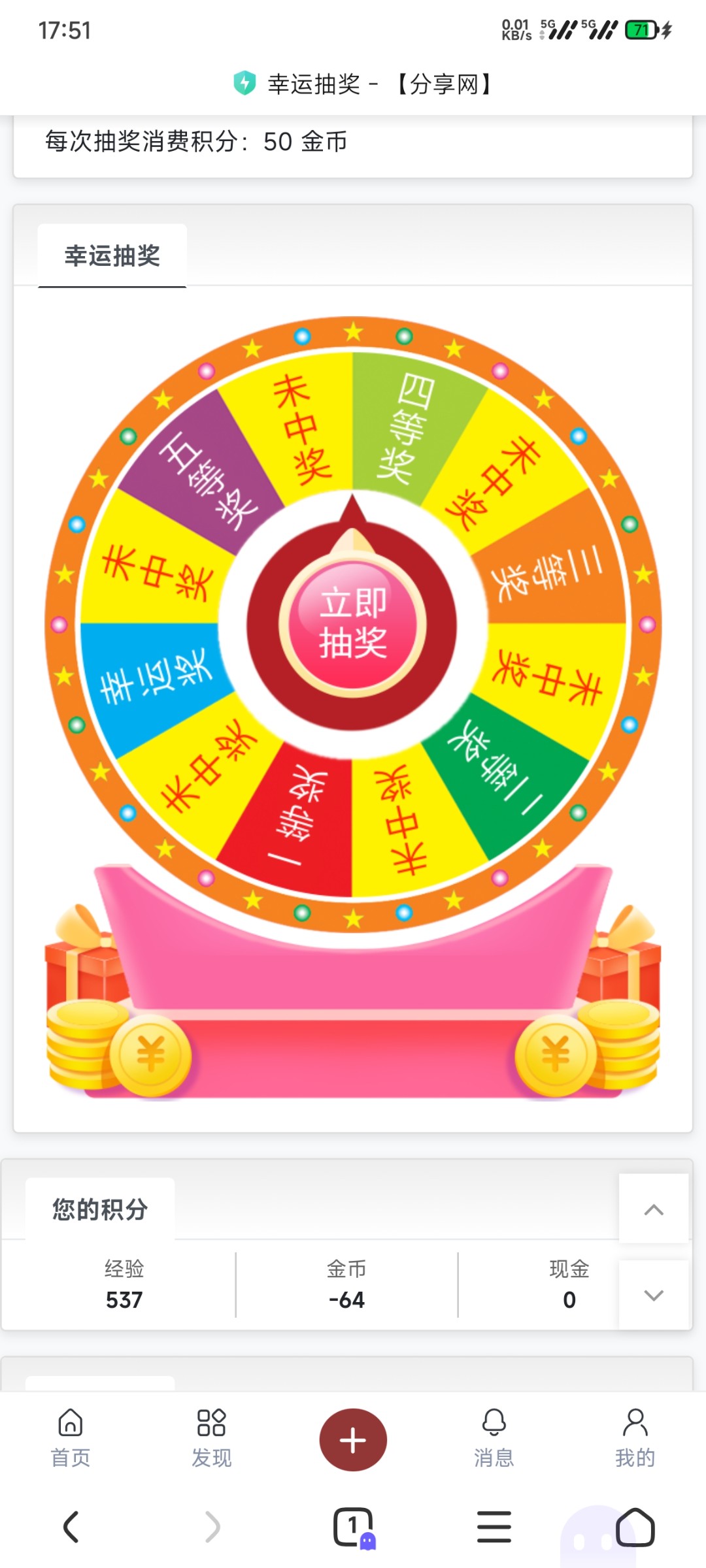Open the browser hamburger menu
Image resolution: width=706 pixels, height=1568 pixels.
[494, 1527]
